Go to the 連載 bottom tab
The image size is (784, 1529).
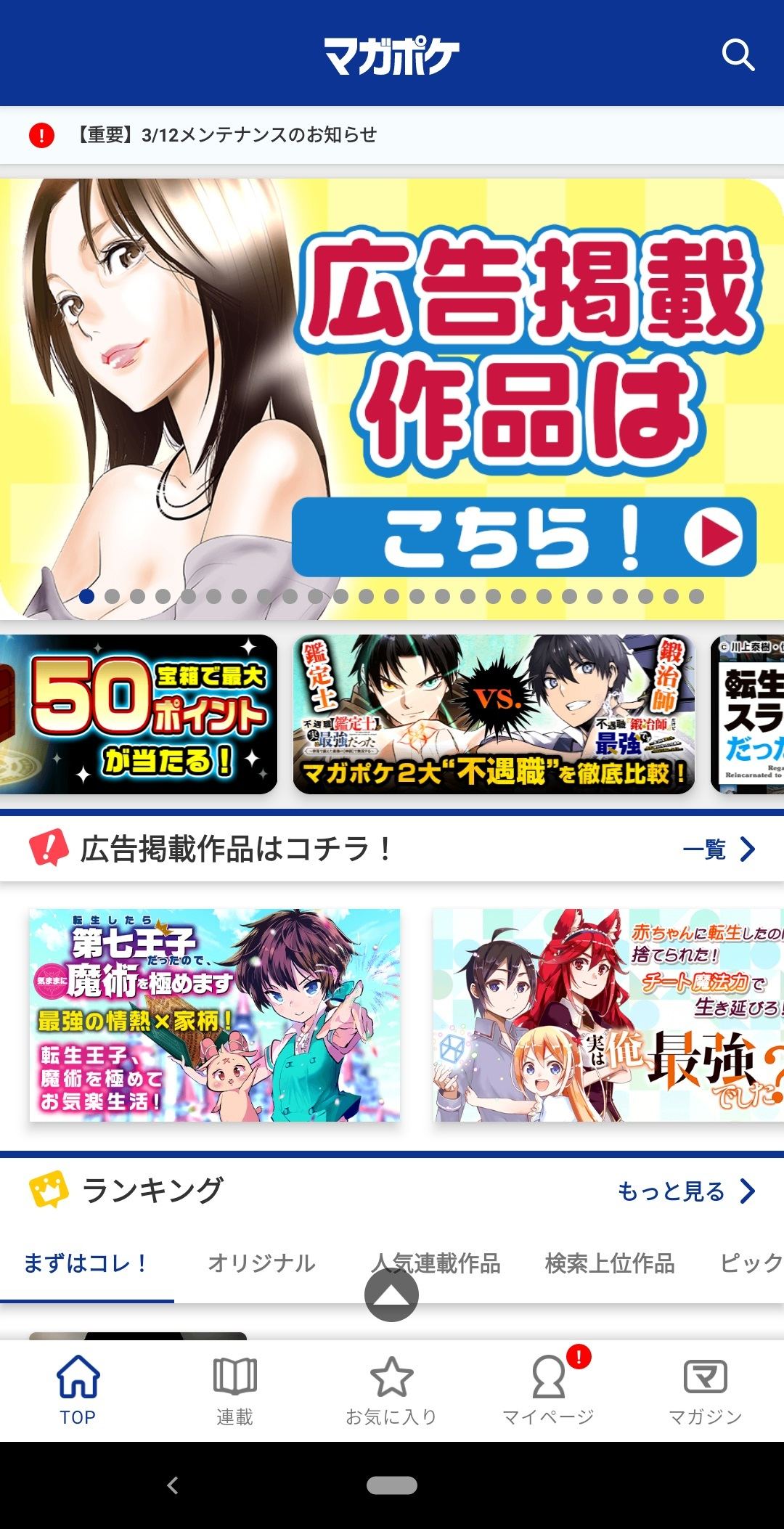(x=234, y=1390)
